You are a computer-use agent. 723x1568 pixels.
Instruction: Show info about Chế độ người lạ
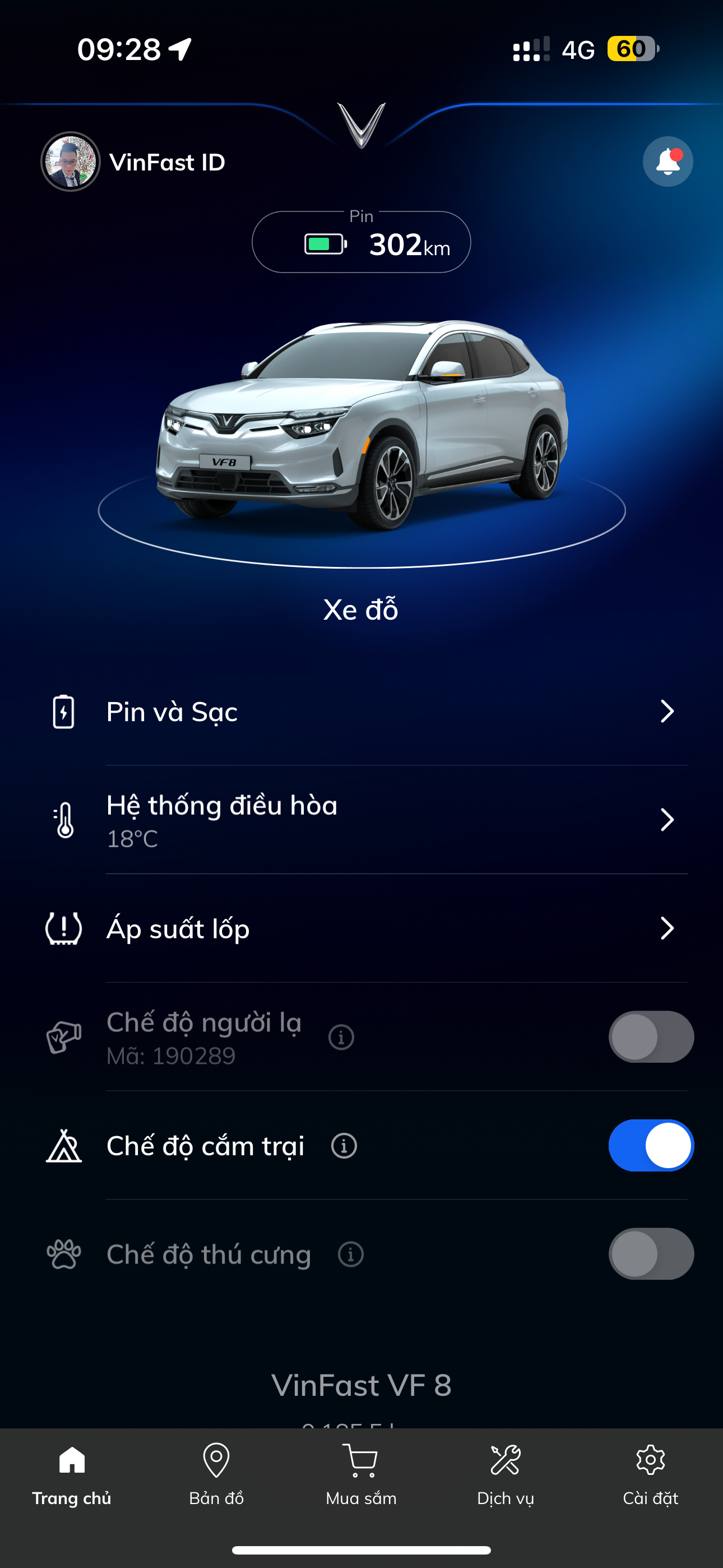pyautogui.click(x=341, y=1036)
